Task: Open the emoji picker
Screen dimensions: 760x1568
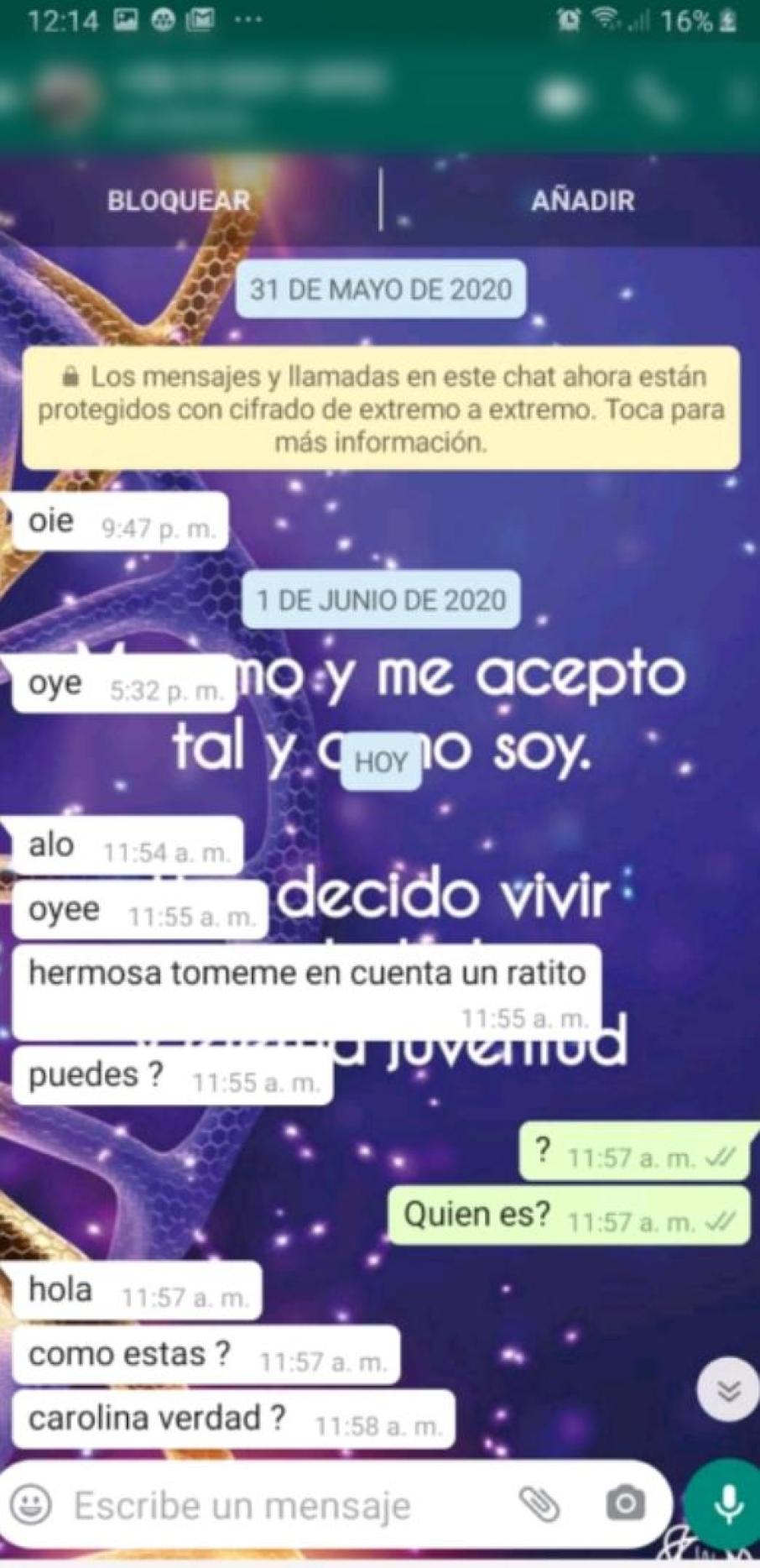Action: tap(31, 1504)
